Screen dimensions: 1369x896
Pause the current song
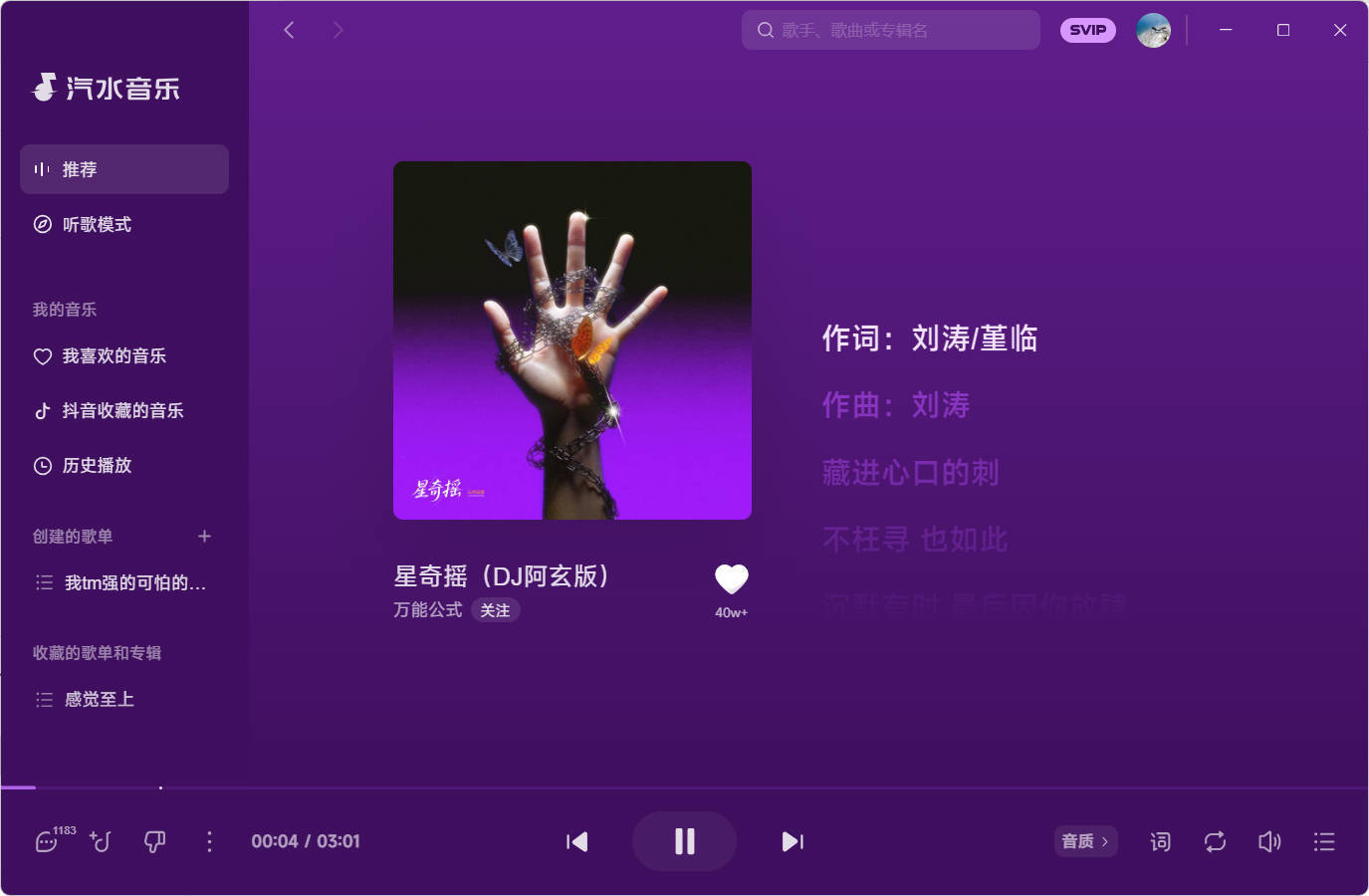click(684, 841)
